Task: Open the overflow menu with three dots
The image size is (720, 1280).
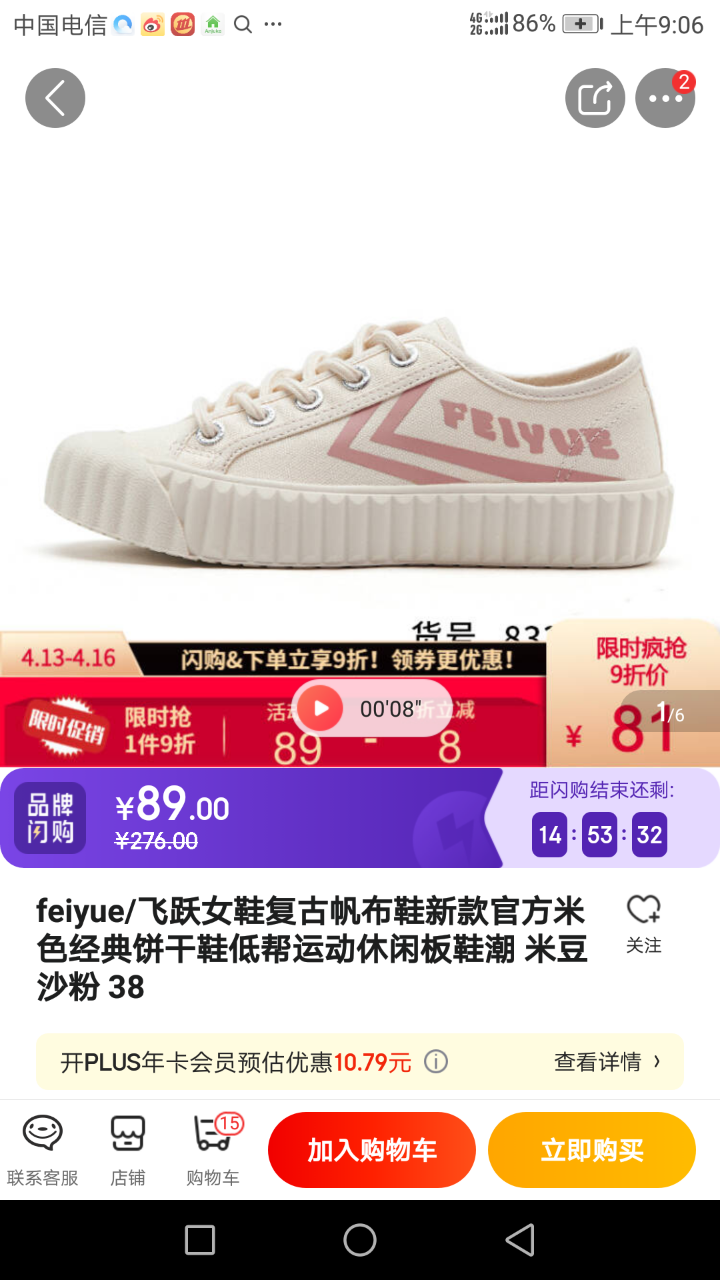Action: tap(665, 98)
